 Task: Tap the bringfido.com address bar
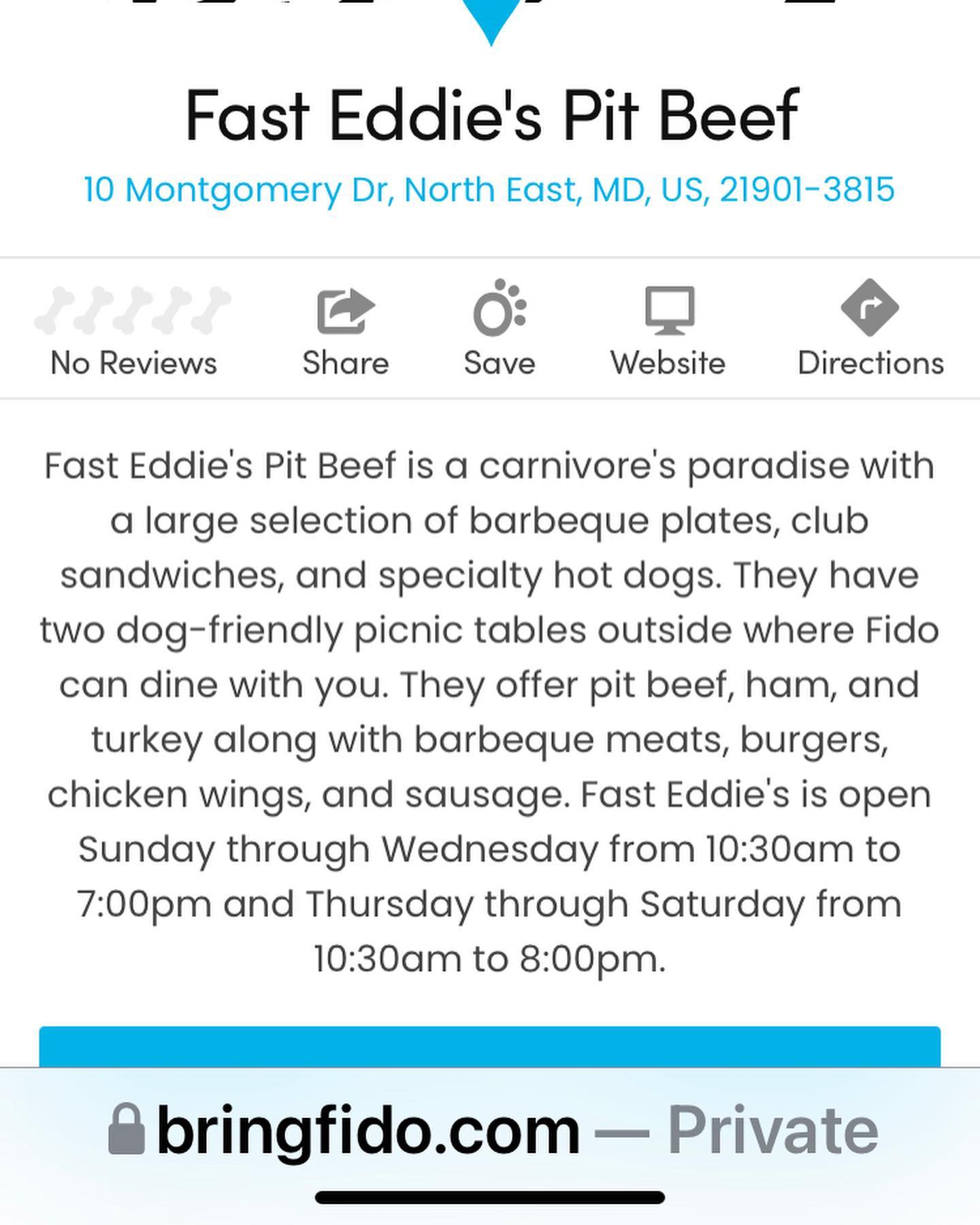tap(490, 1131)
